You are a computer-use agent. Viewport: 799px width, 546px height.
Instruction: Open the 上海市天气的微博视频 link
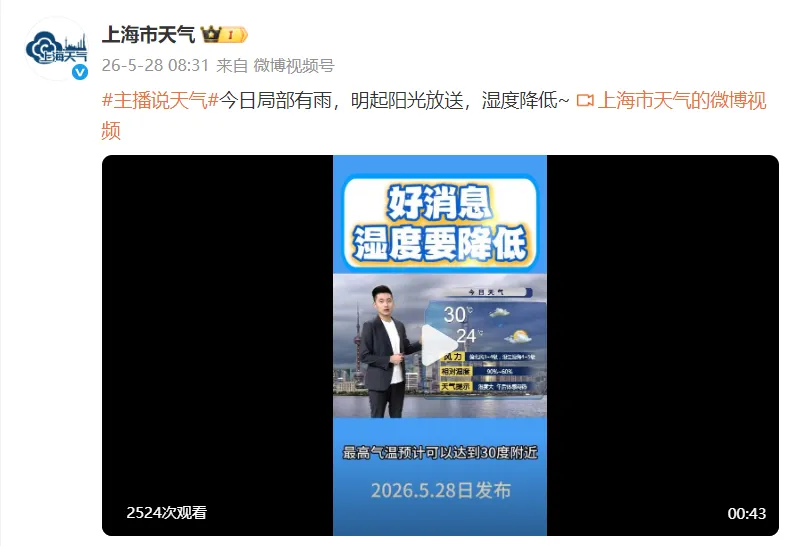(x=433, y=115)
